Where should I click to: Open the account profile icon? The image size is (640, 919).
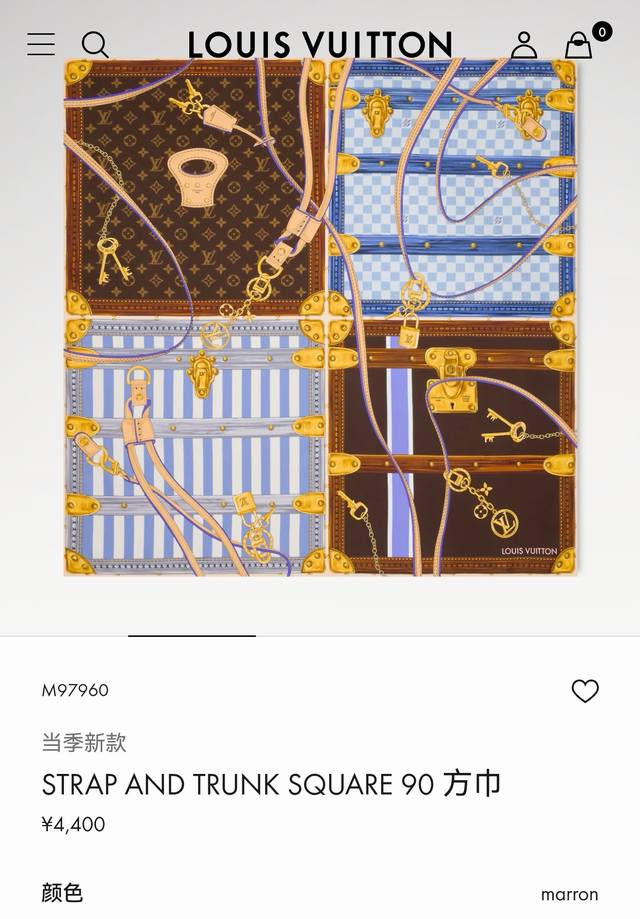(x=524, y=45)
